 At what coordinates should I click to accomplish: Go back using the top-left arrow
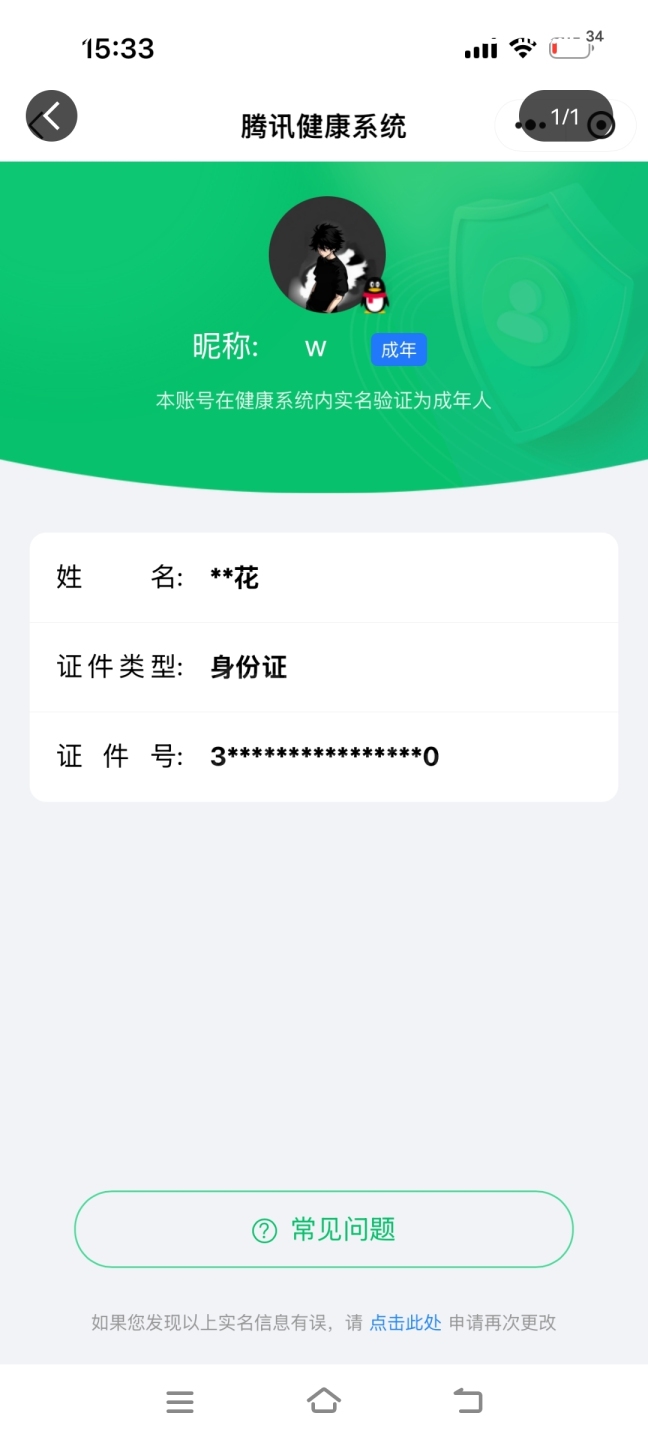pyautogui.click(x=50, y=116)
